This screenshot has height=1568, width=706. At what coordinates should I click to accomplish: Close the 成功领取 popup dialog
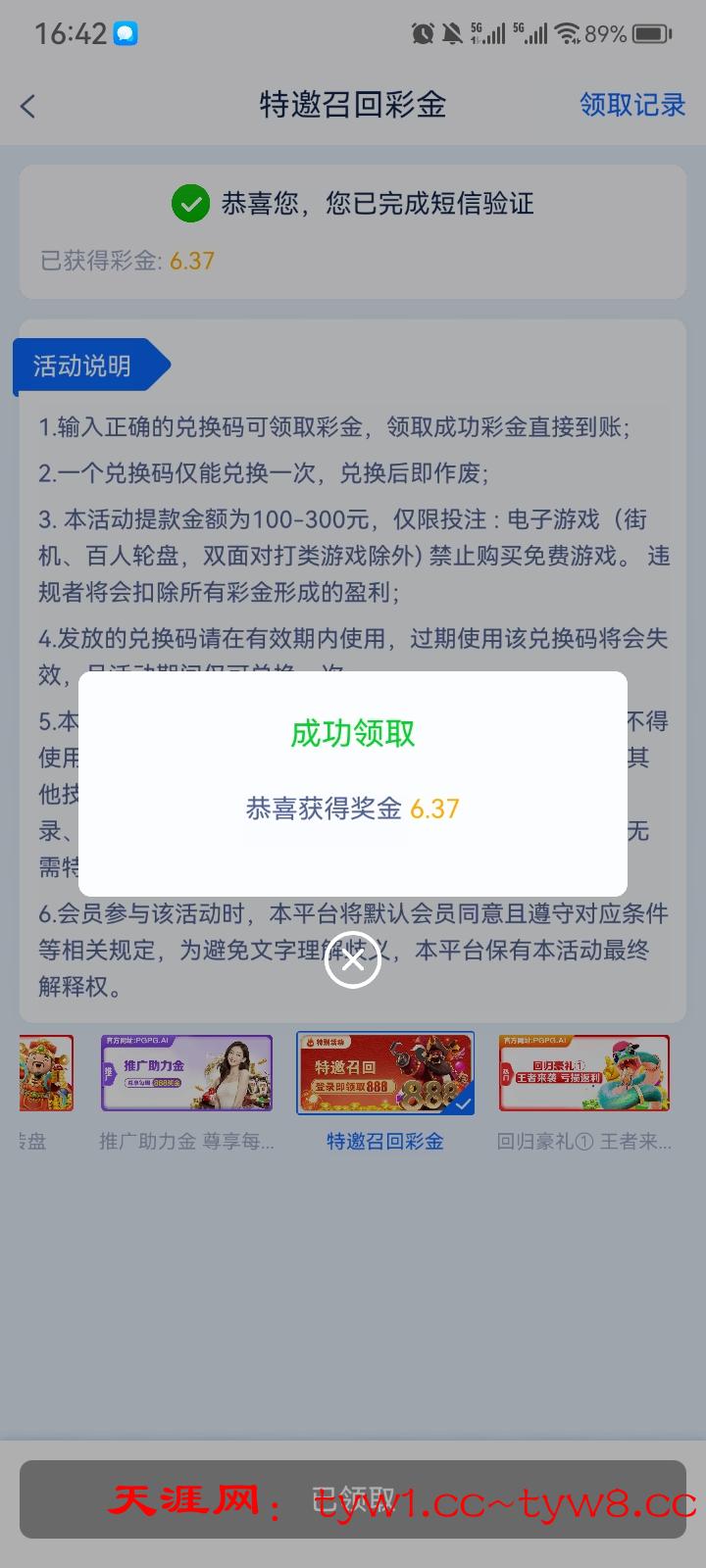pos(353,961)
